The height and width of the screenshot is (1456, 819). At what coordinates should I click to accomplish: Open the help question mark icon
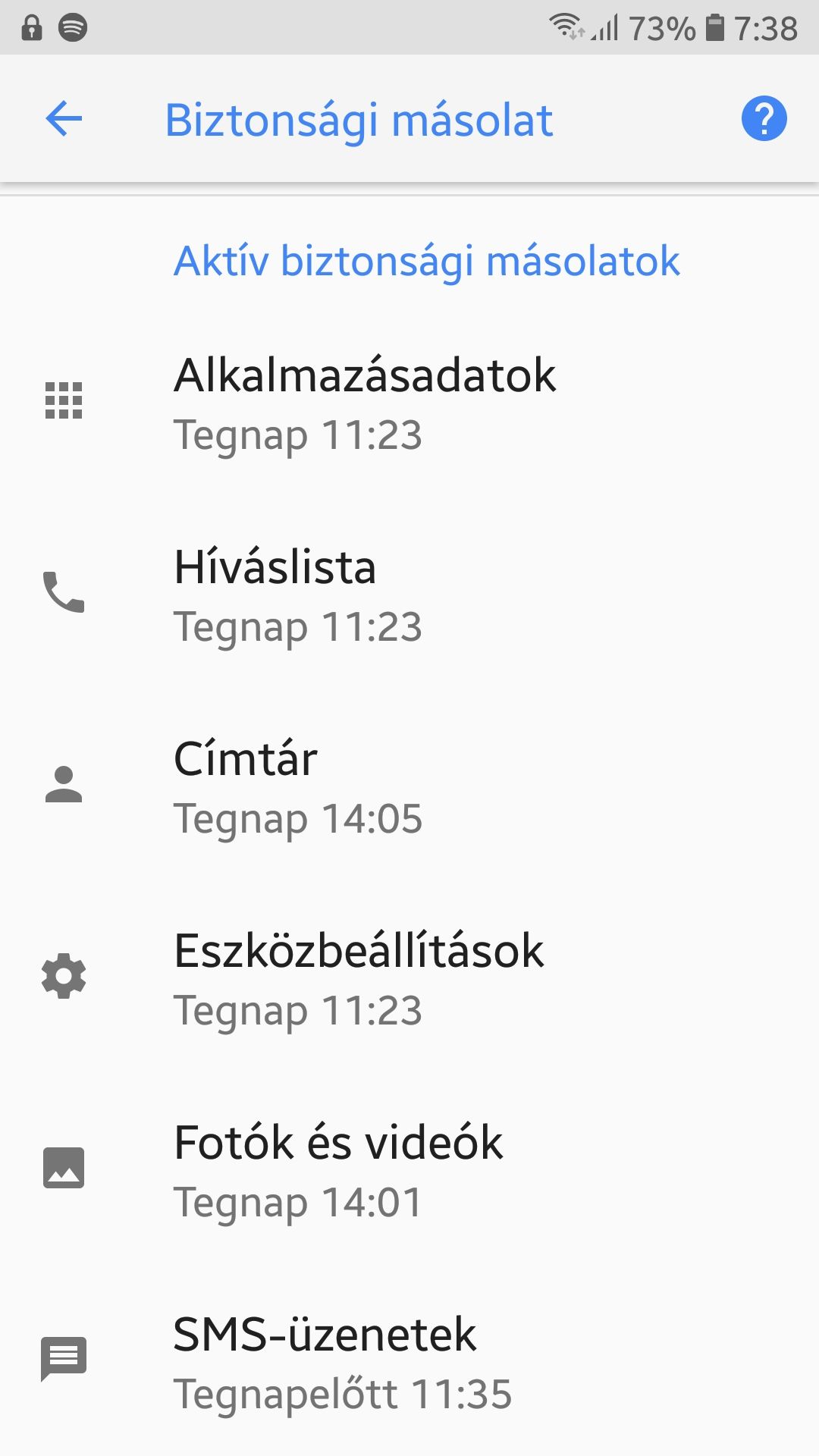click(x=764, y=118)
